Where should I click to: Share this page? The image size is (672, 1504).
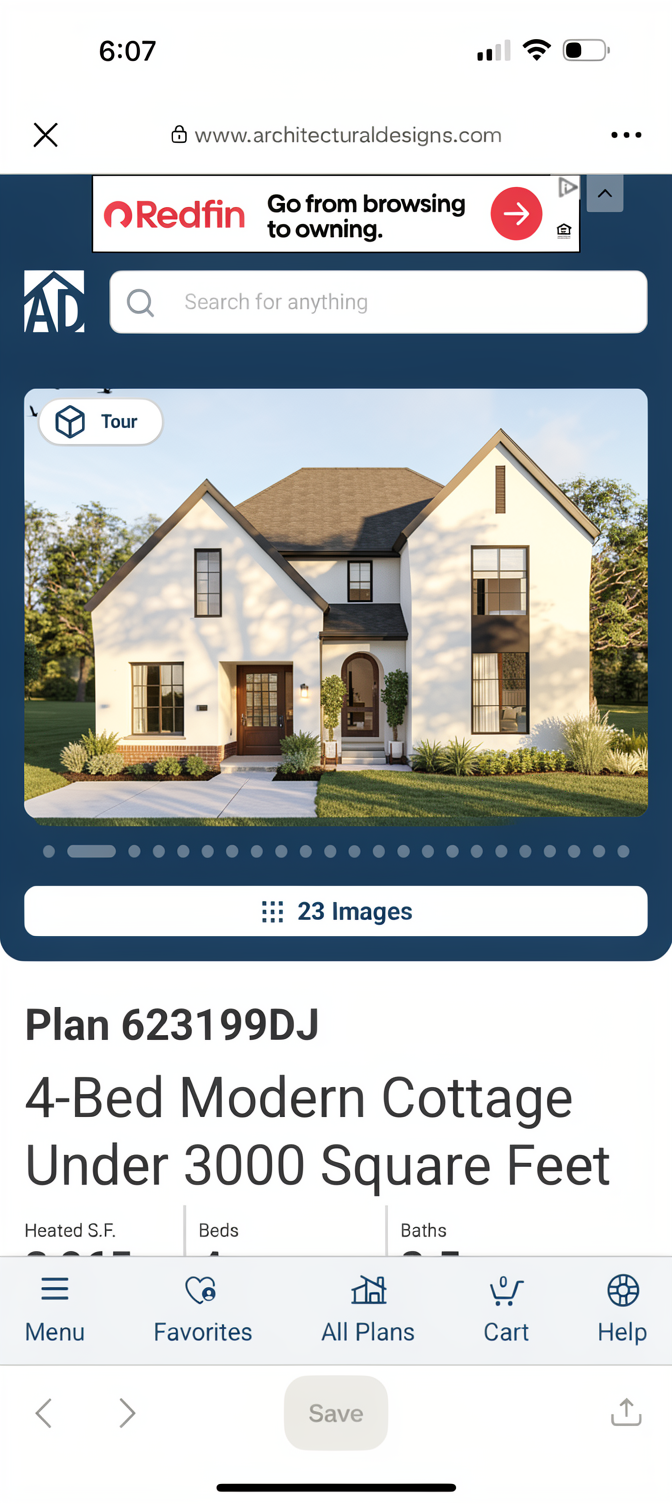pyautogui.click(x=626, y=1412)
